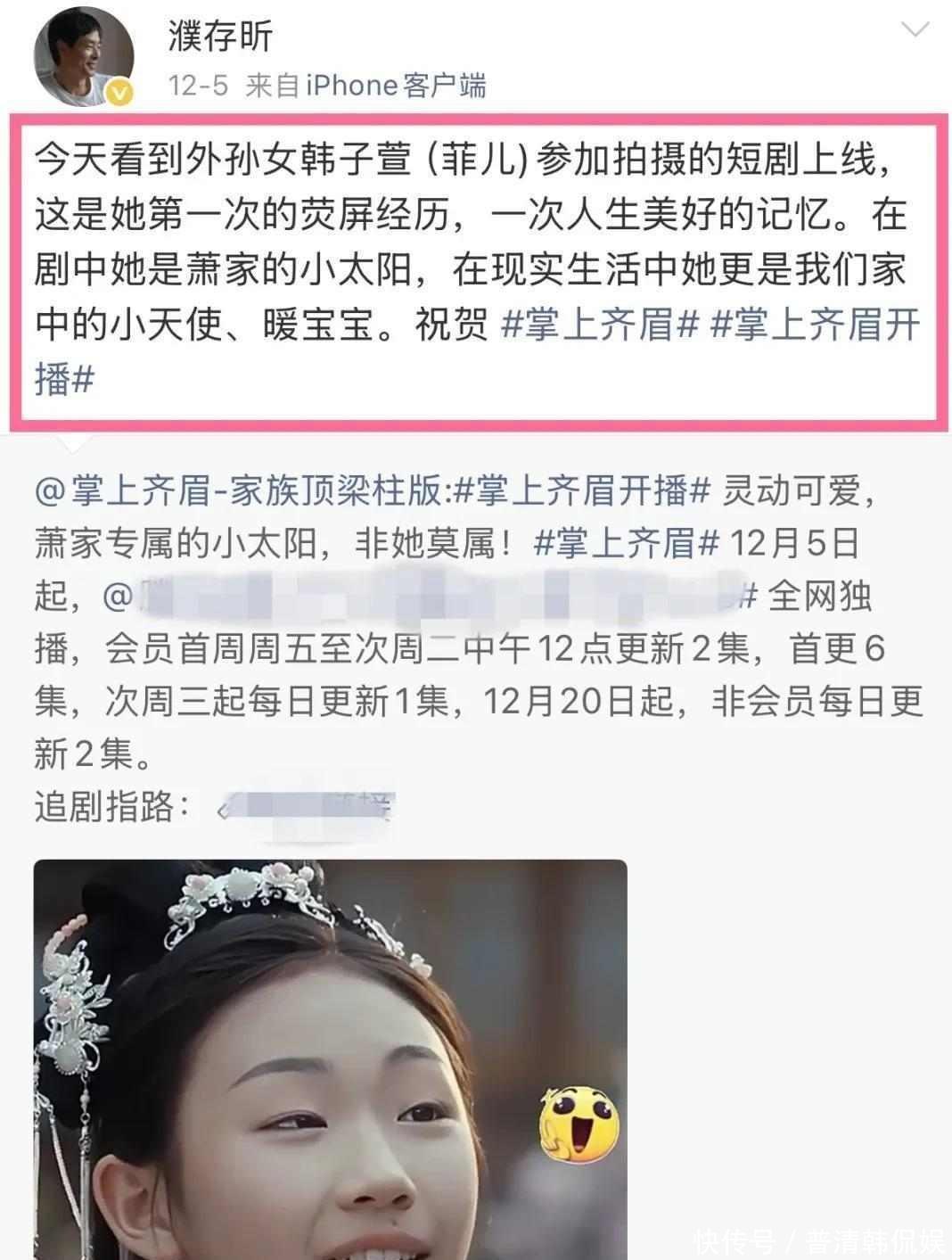Open 濮存昕's profile avatar
This screenshot has width=952, height=1260.
click(84, 60)
